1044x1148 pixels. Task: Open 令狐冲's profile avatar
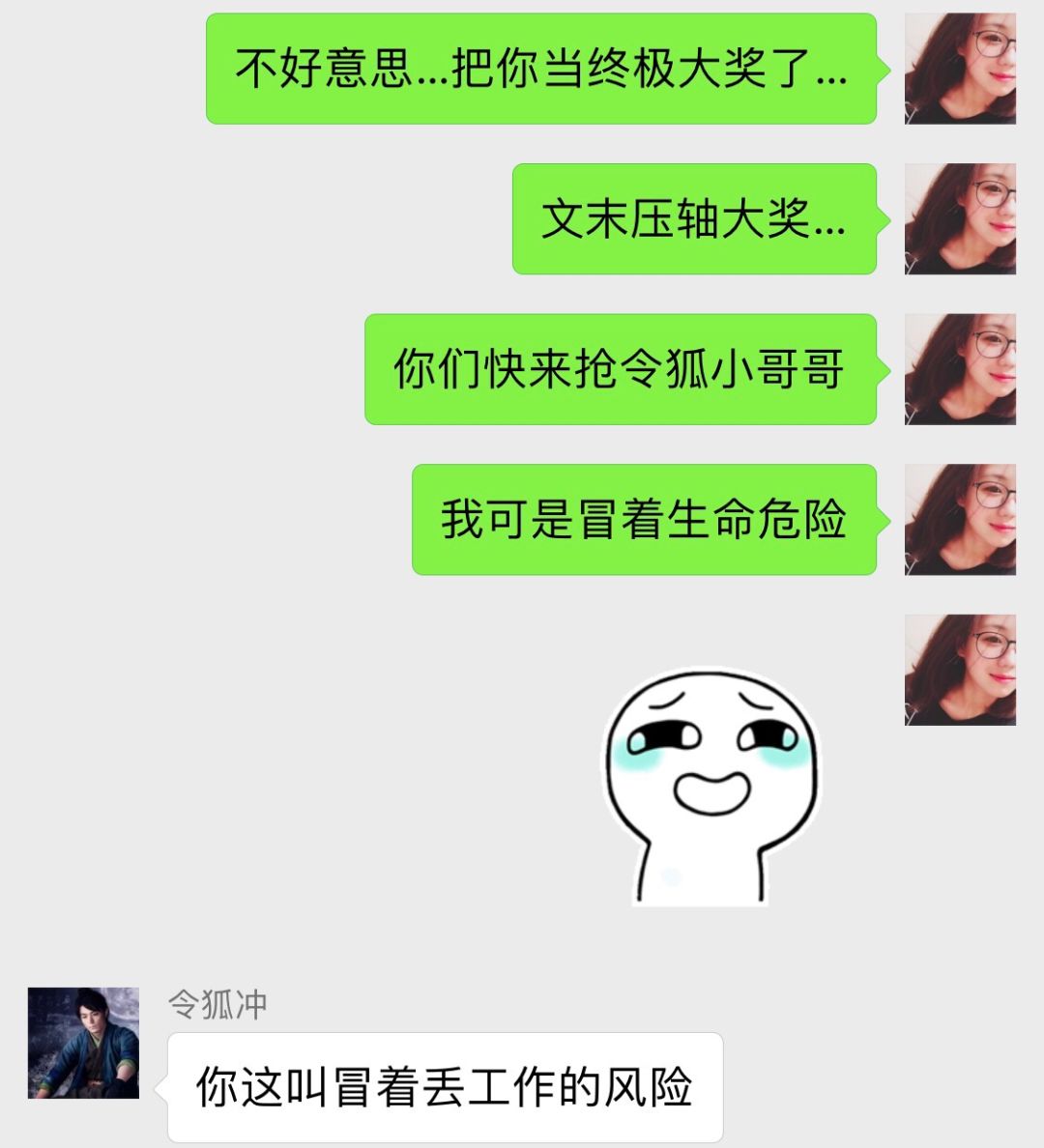83,1043
